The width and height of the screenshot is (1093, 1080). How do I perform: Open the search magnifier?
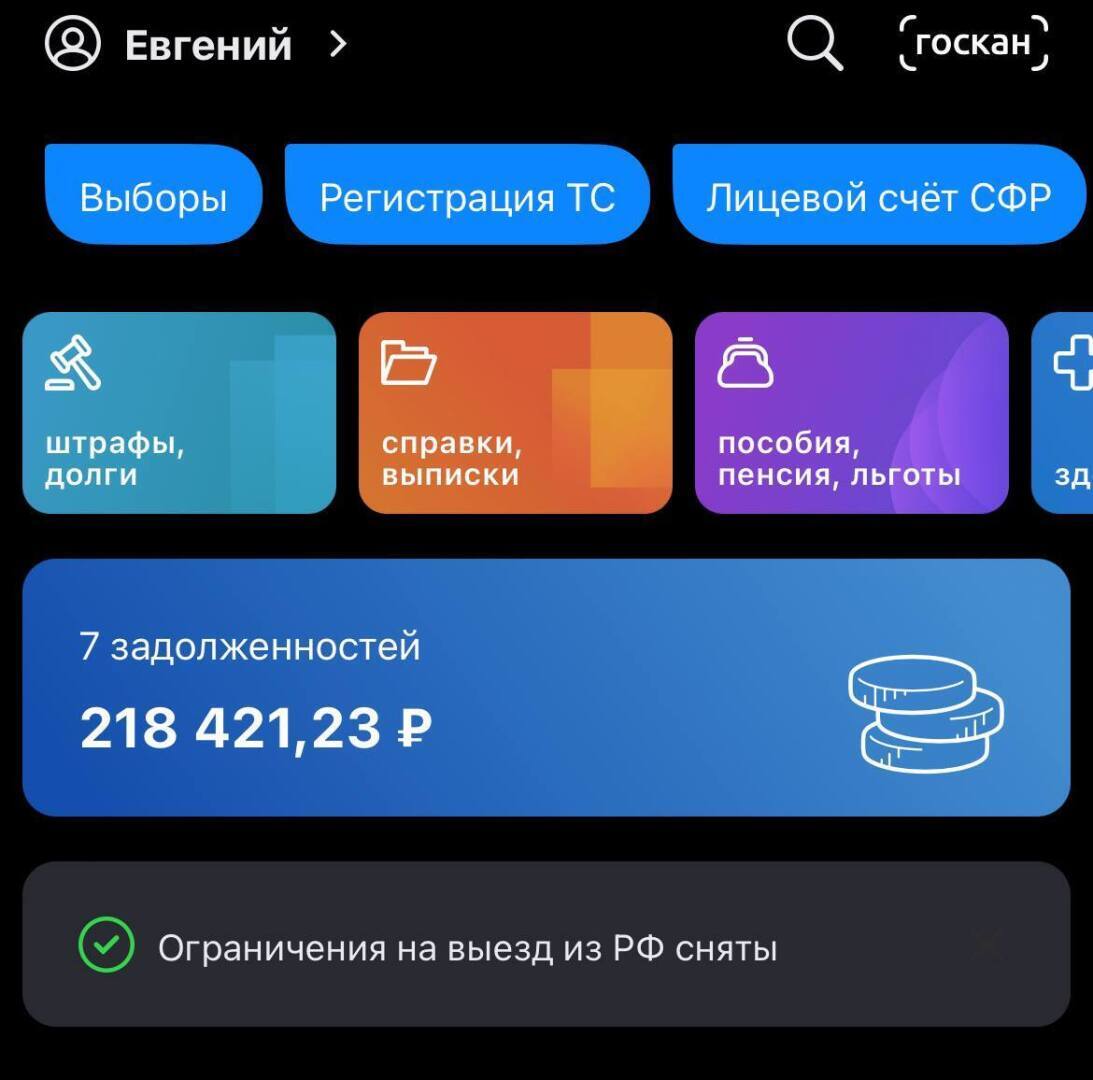pos(815,45)
